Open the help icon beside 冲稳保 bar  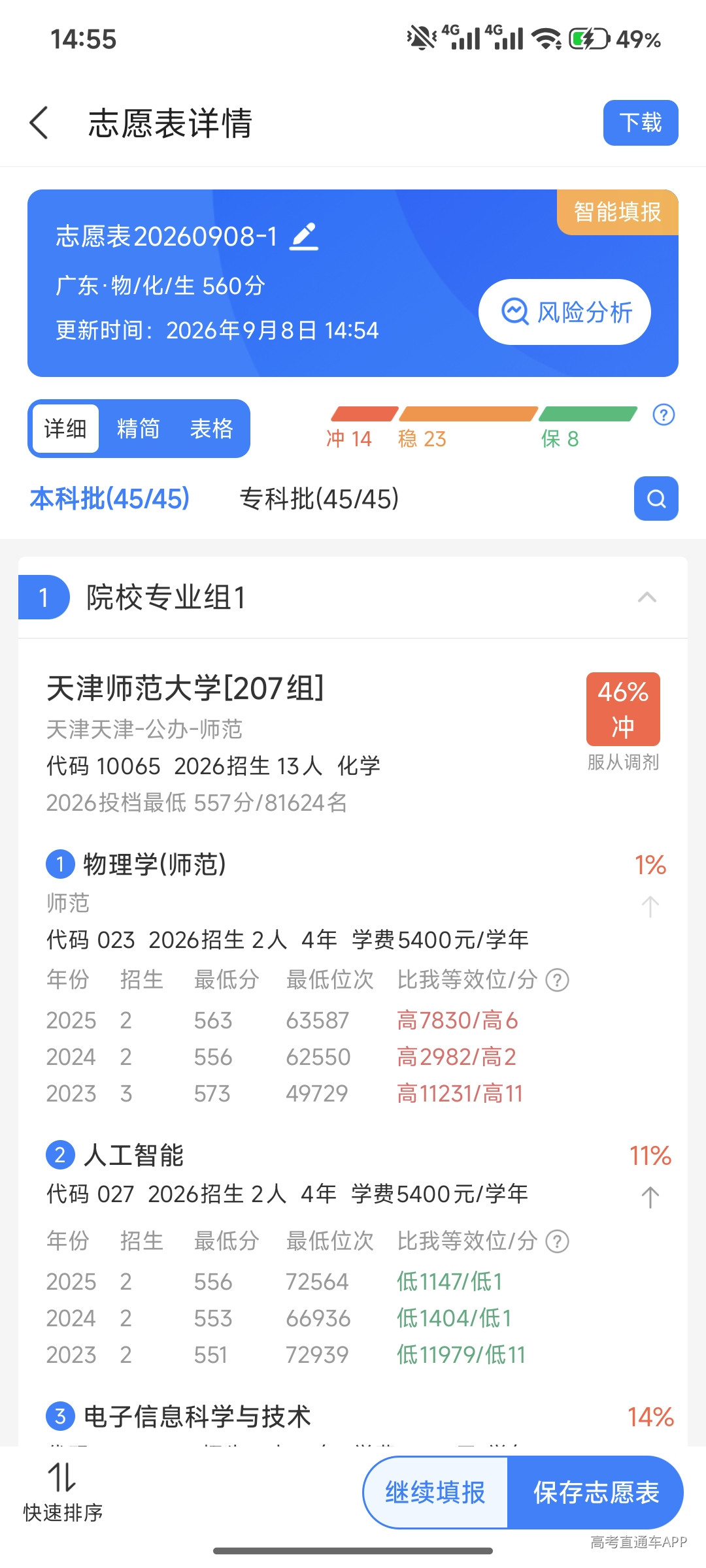coord(664,415)
